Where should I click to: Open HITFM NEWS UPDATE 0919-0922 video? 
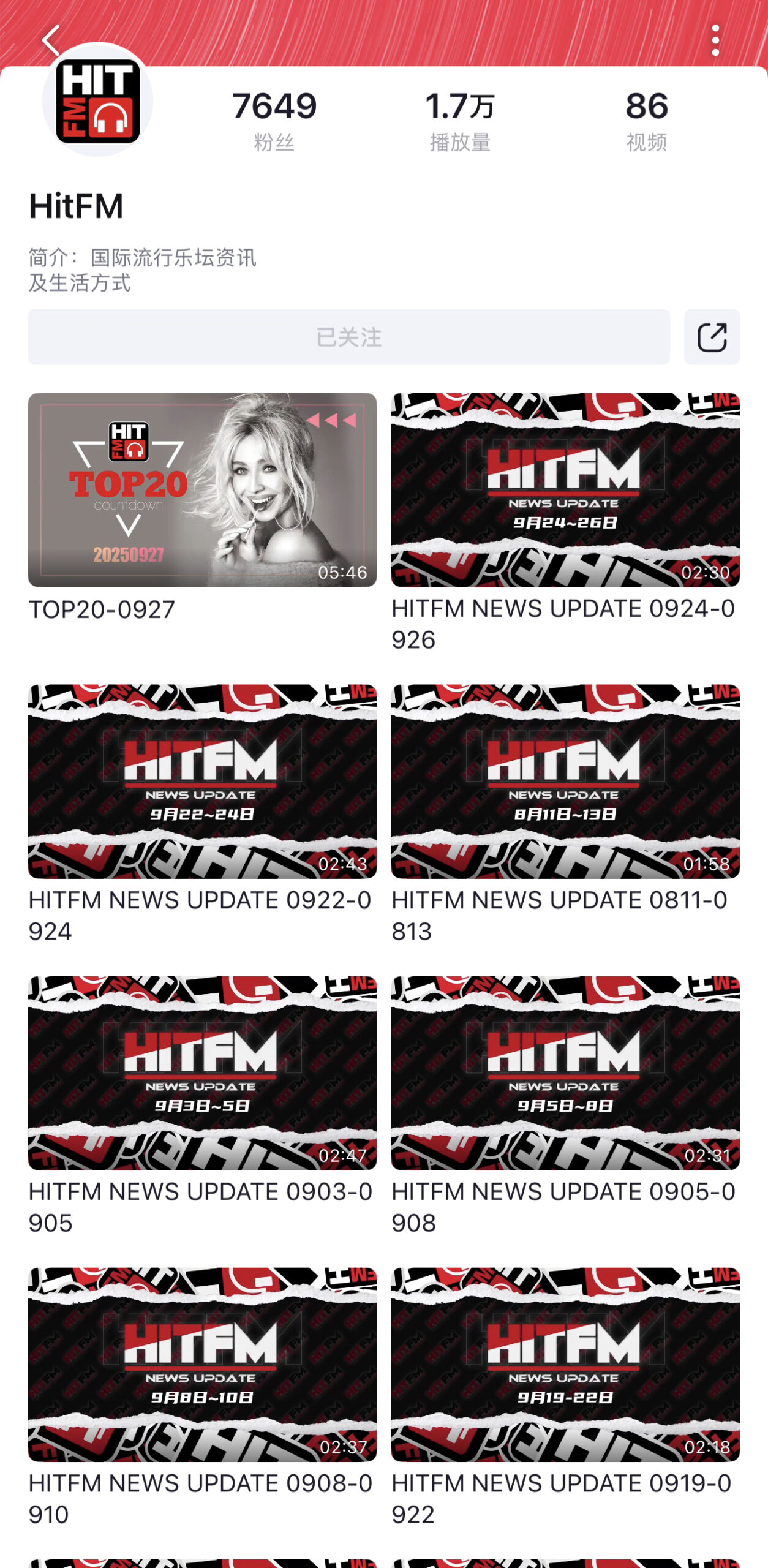(565, 1365)
